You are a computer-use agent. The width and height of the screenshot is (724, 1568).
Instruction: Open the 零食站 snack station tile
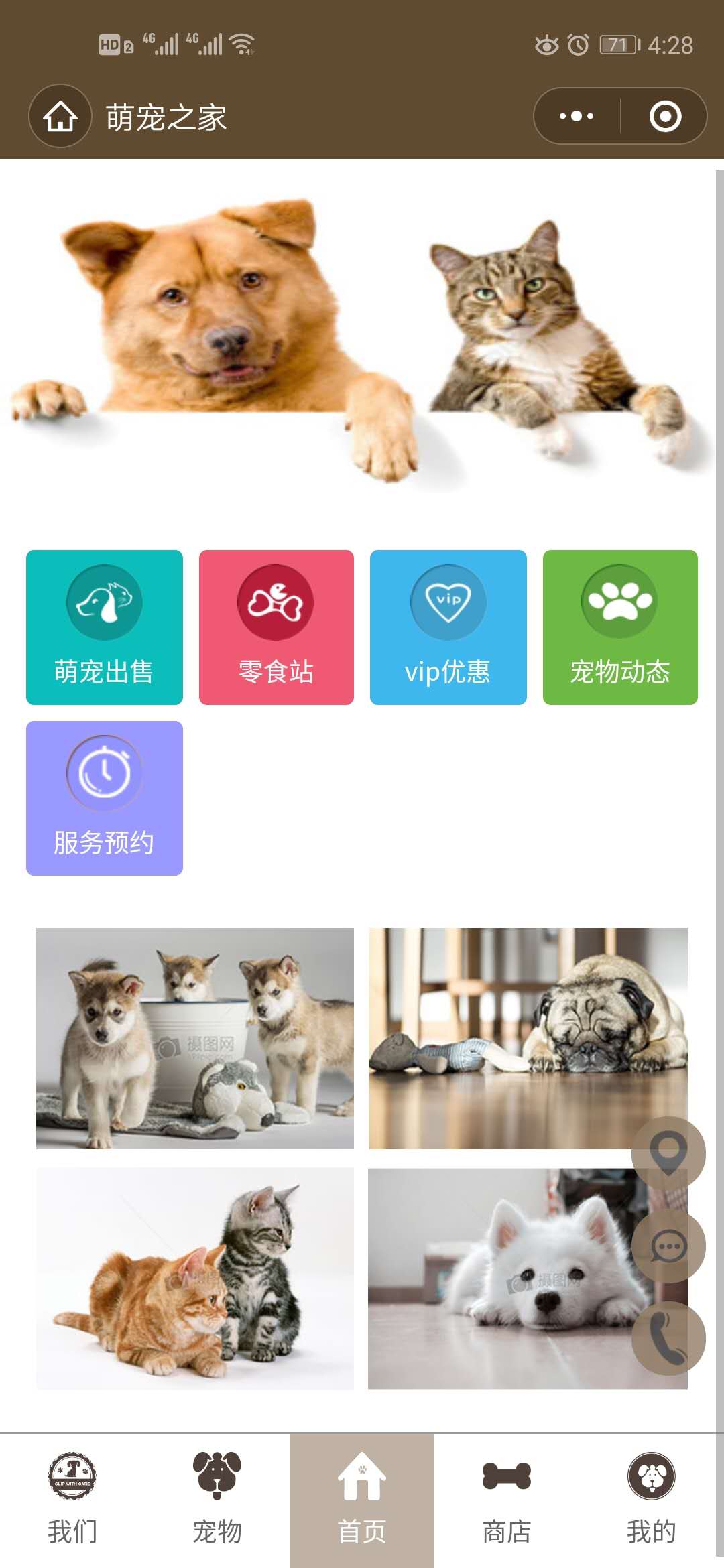(x=276, y=627)
